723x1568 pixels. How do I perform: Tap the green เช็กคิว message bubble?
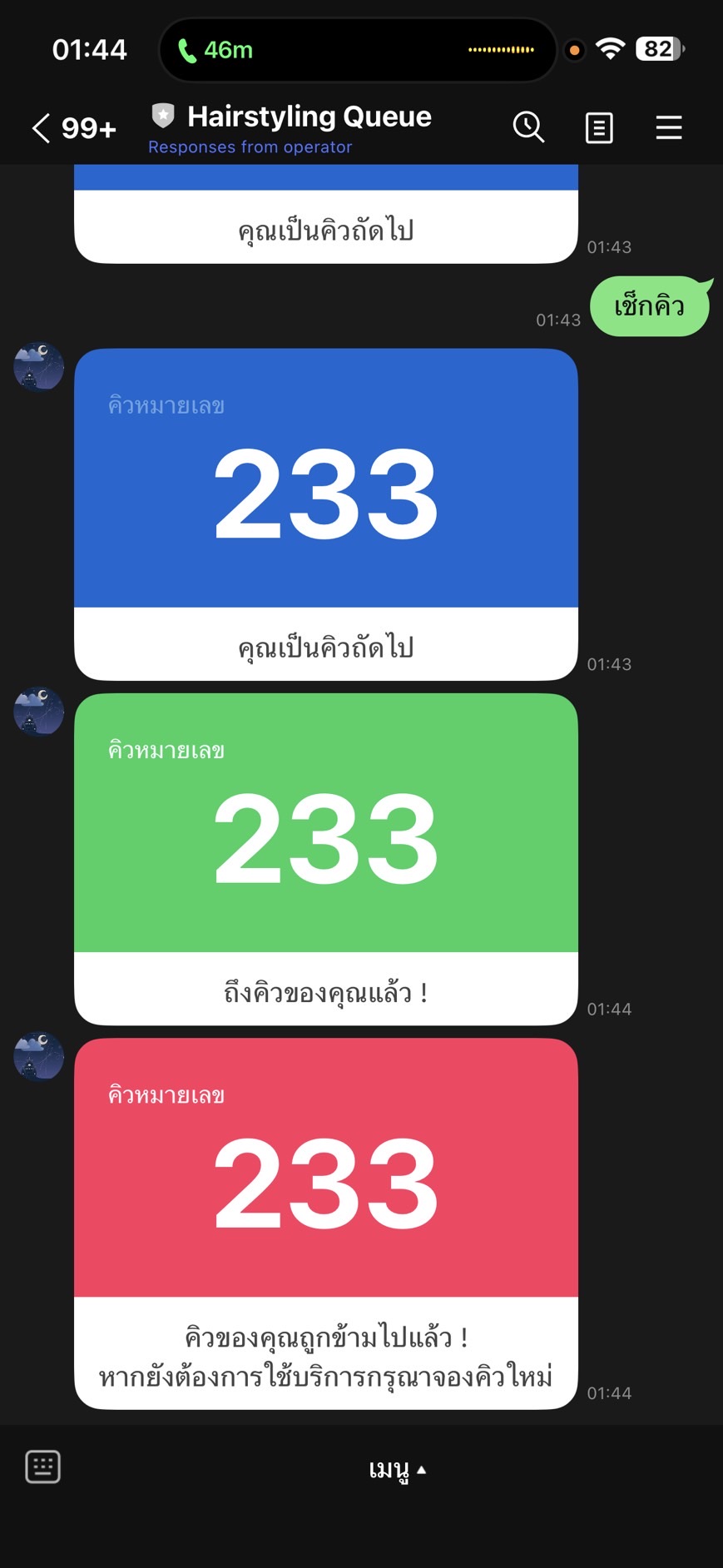click(650, 306)
